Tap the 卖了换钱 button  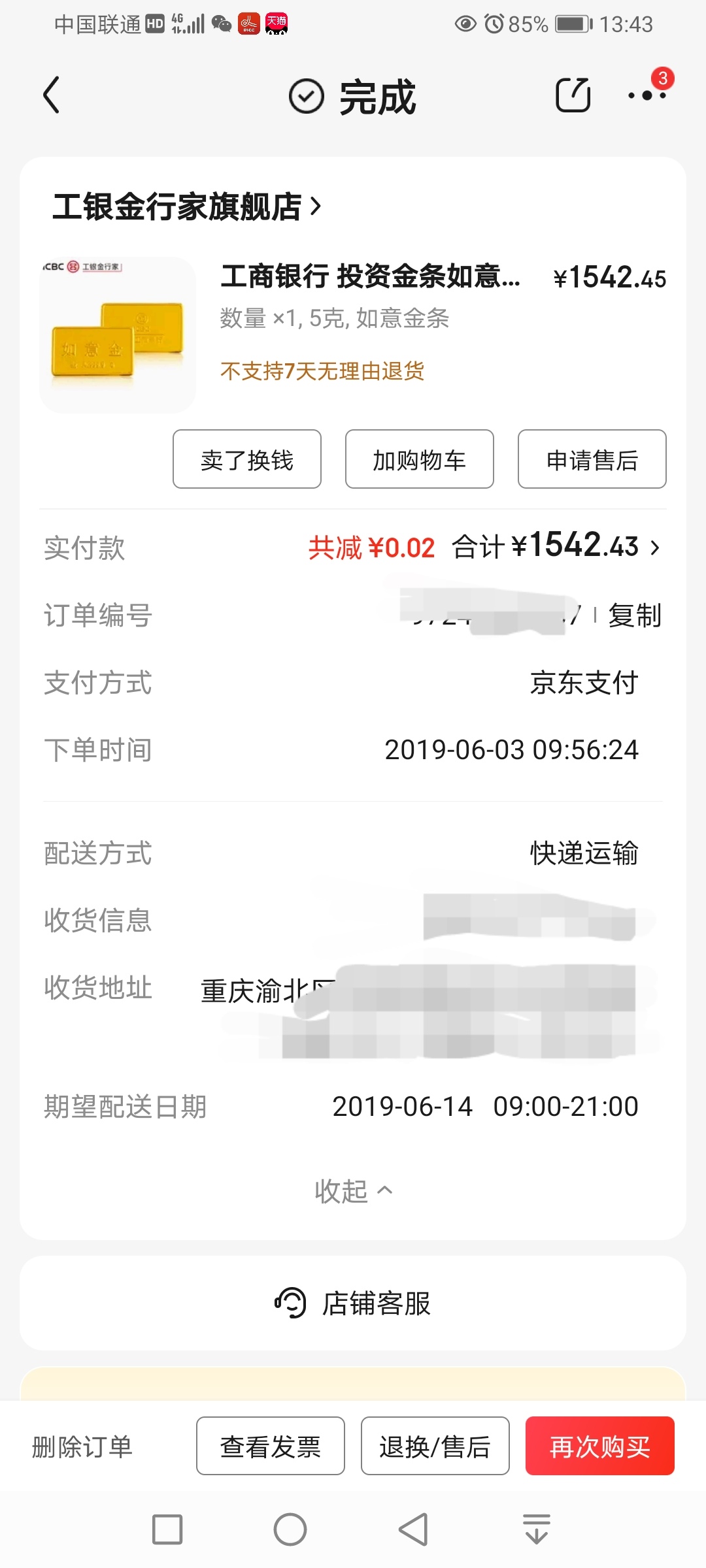(x=247, y=459)
